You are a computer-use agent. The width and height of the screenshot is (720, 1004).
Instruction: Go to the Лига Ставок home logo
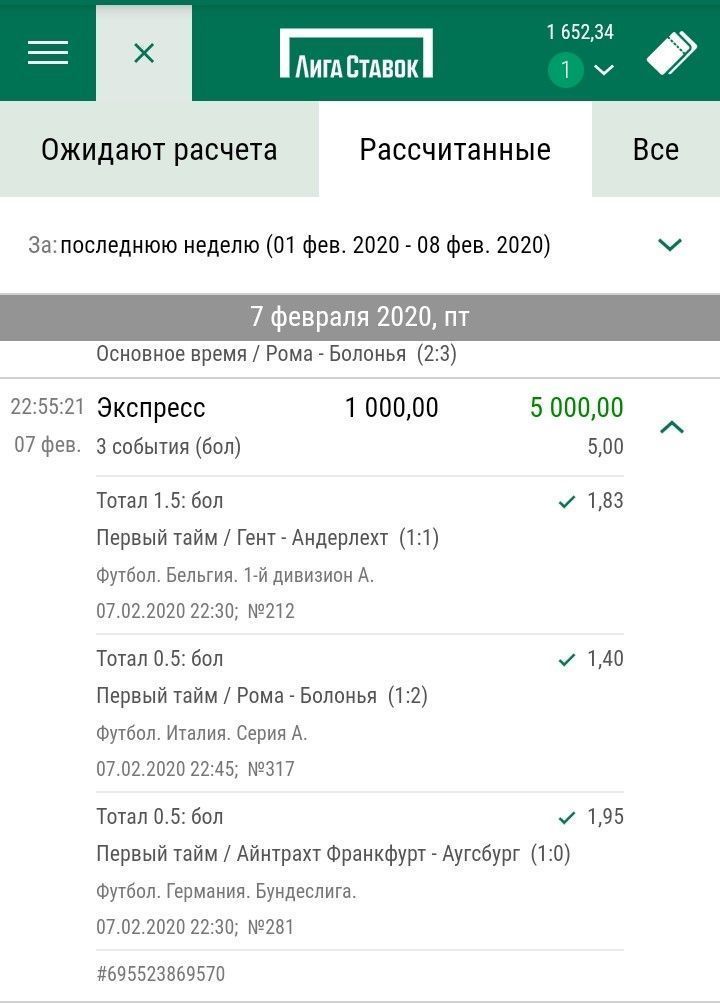coord(356,54)
